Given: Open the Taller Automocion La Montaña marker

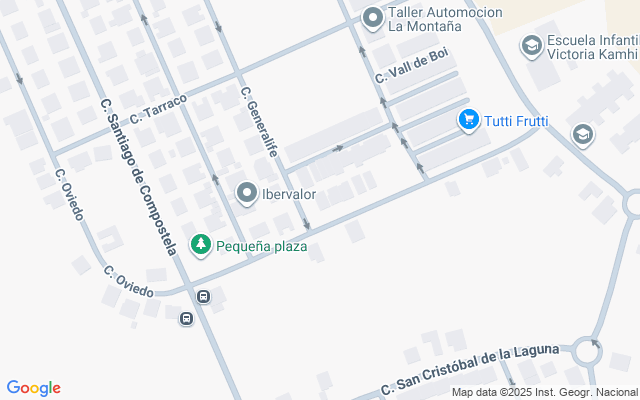Looking at the screenshot, I should tap(373, 17).
